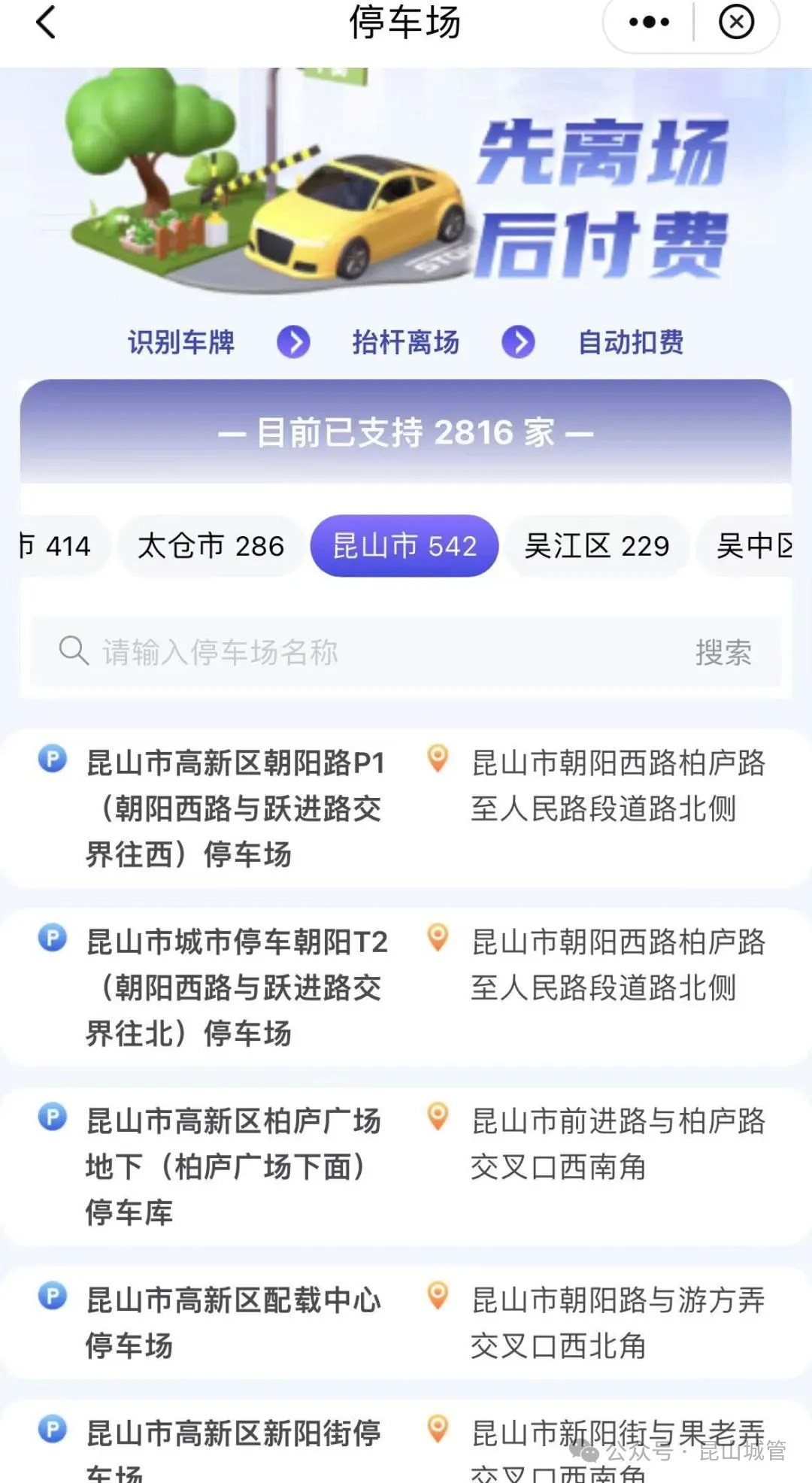
Task: Open 昆山市高新区新阳街停车场 entry
Action: [233, 1445]
